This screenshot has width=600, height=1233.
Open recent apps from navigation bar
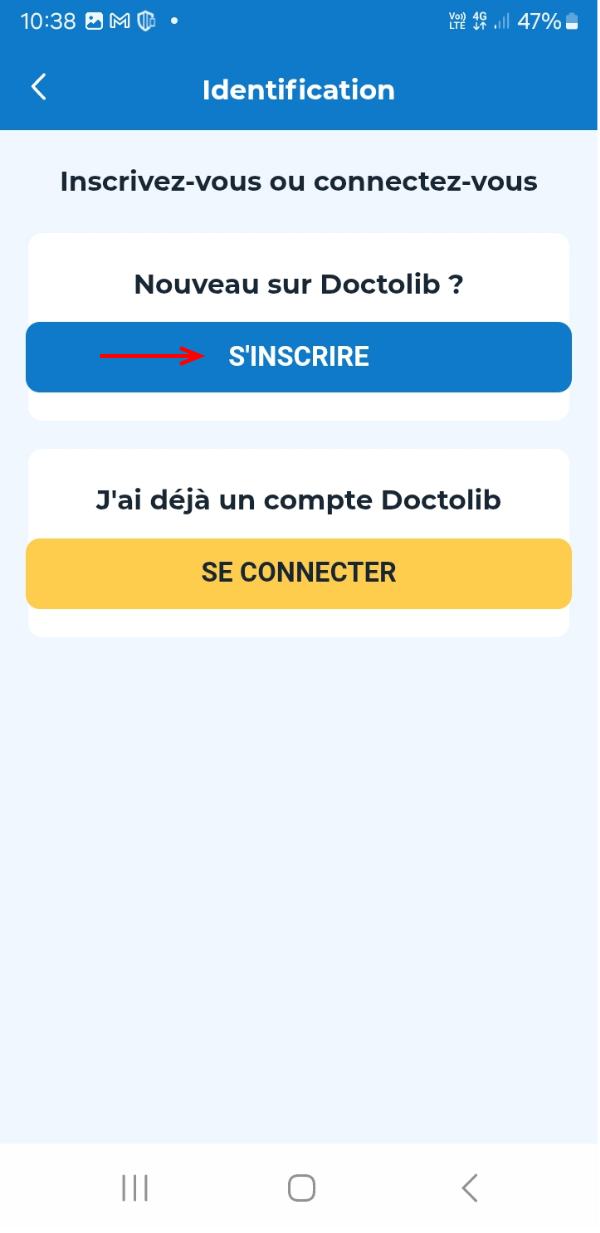tap(134, 1187)
